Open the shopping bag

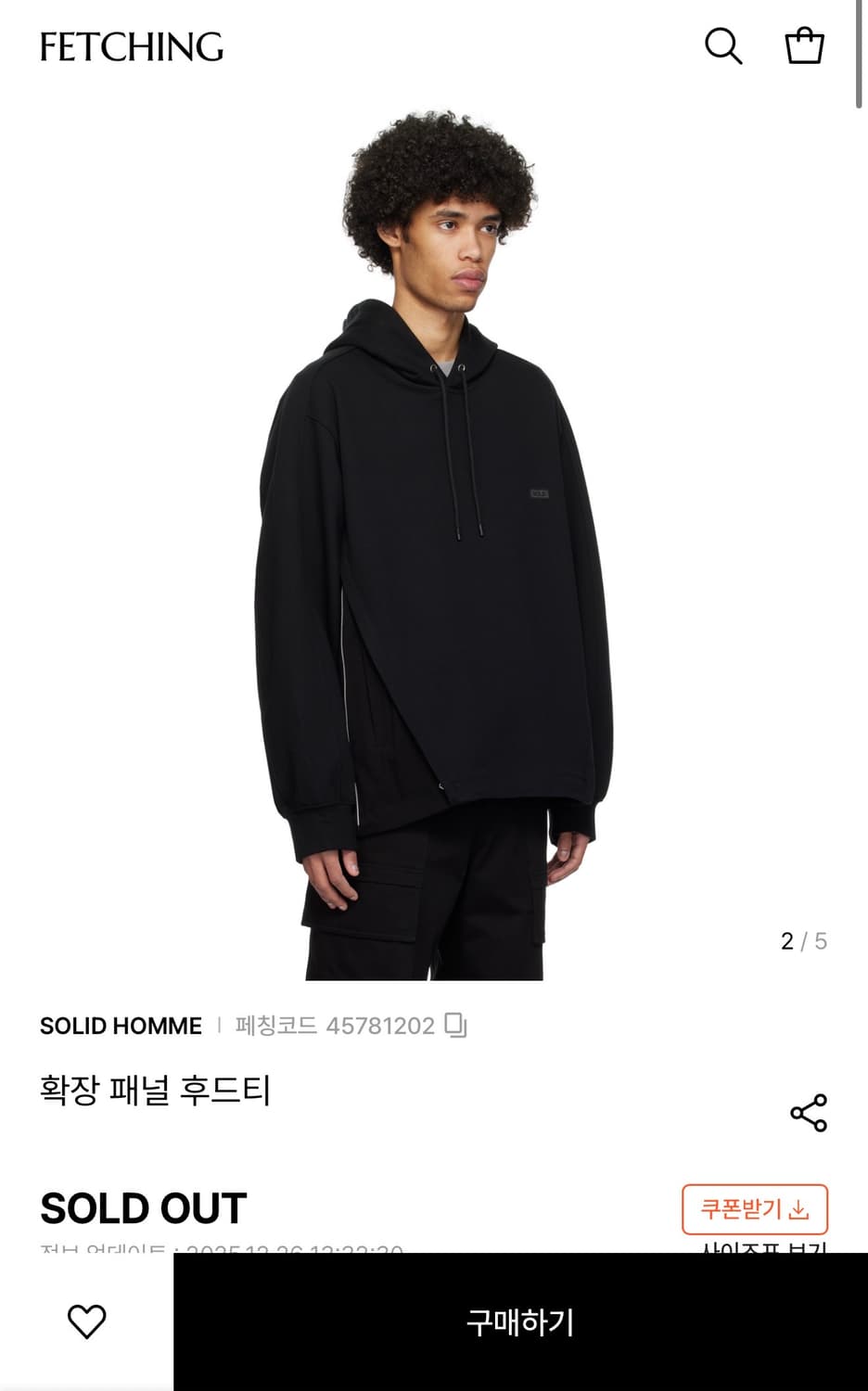pyautogui.click(x=802, y=45)
